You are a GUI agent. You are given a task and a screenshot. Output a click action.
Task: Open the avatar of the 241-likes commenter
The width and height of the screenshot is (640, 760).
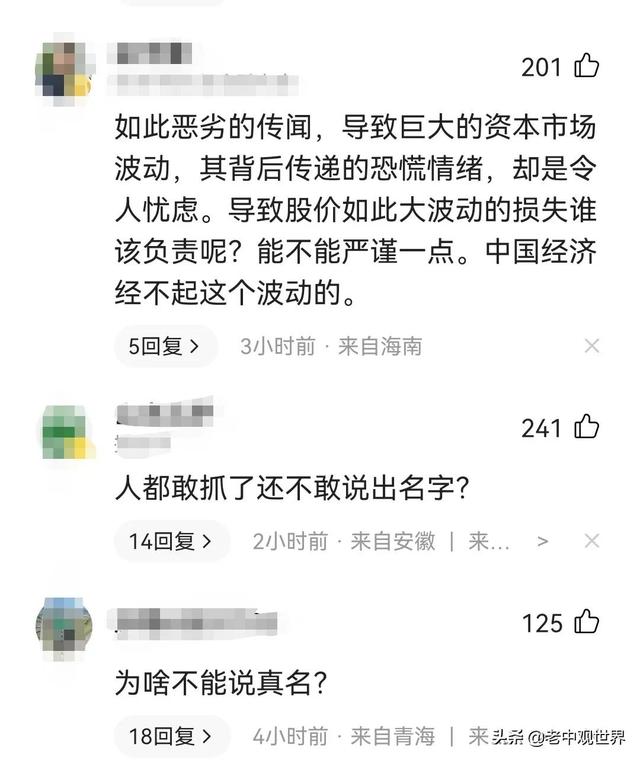point(65,432)
